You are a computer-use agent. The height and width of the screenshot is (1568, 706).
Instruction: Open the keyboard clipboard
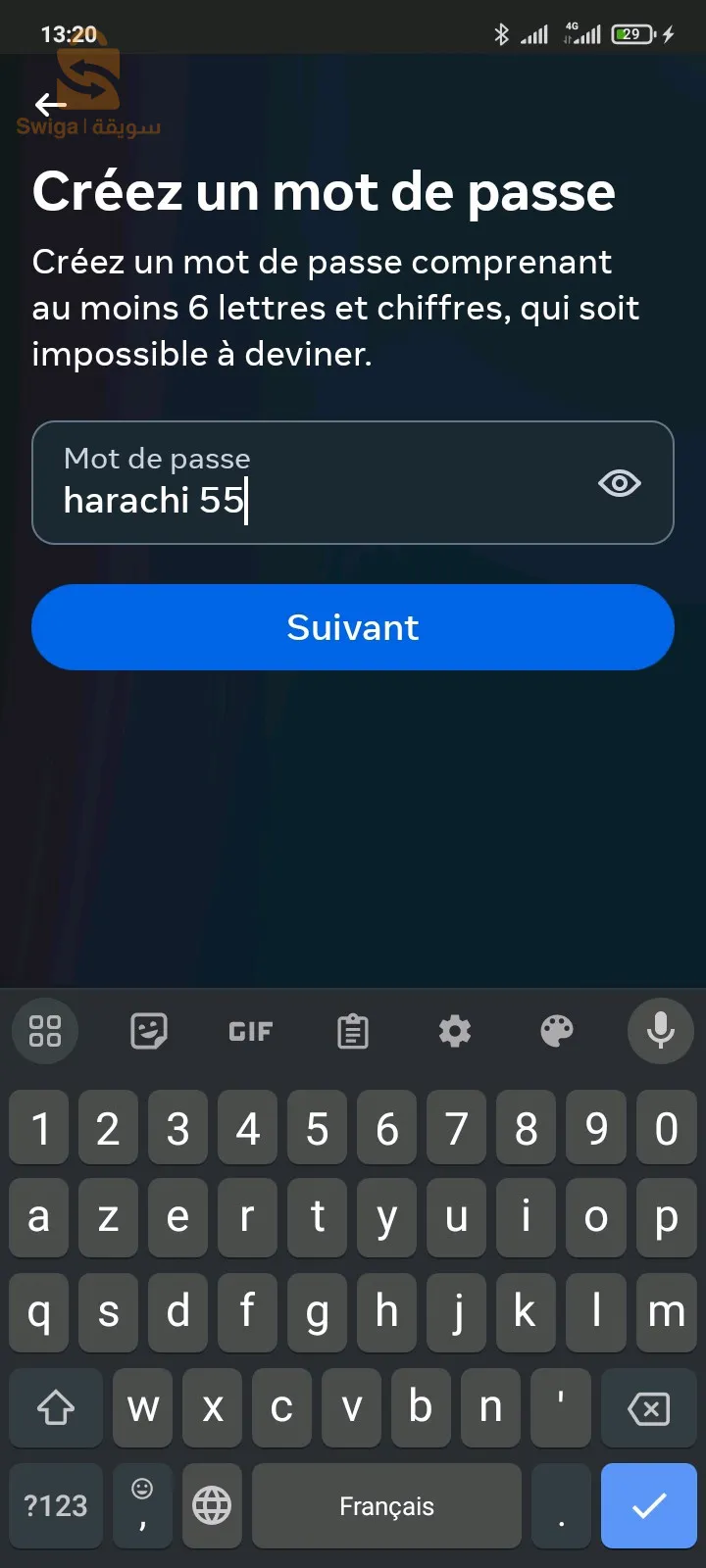click(353, 1031)
